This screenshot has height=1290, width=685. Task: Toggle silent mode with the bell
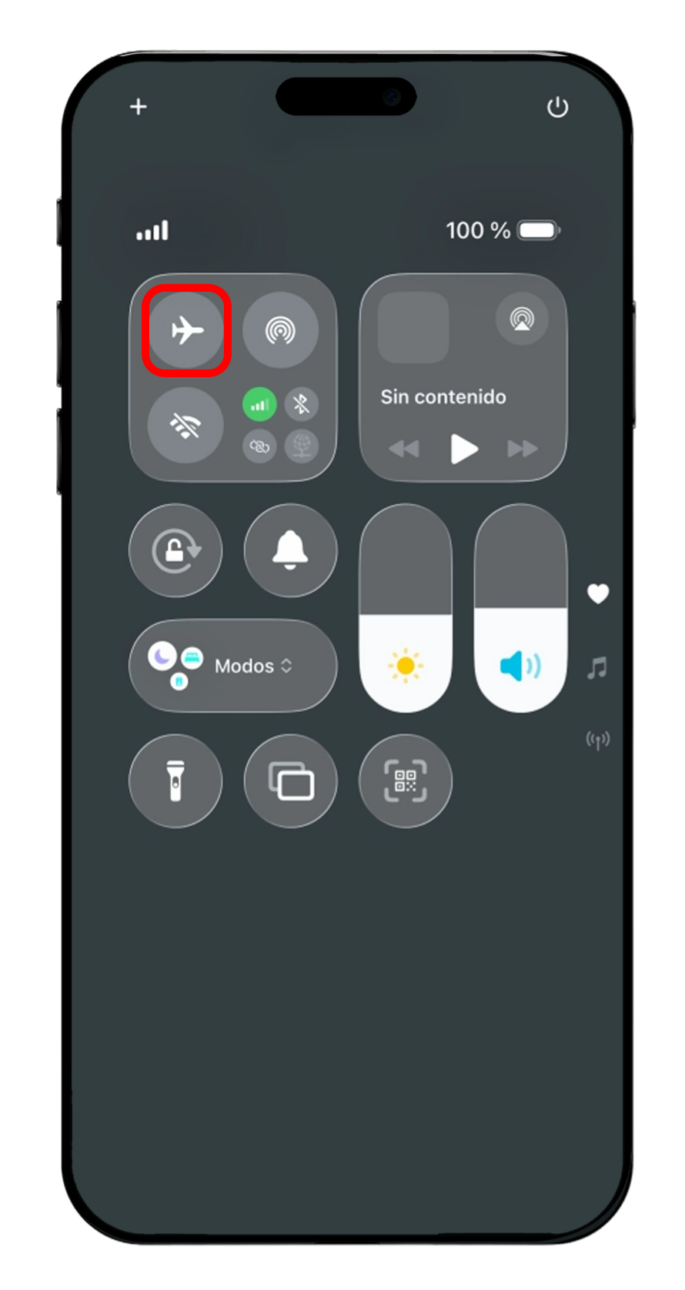[290, 551]
